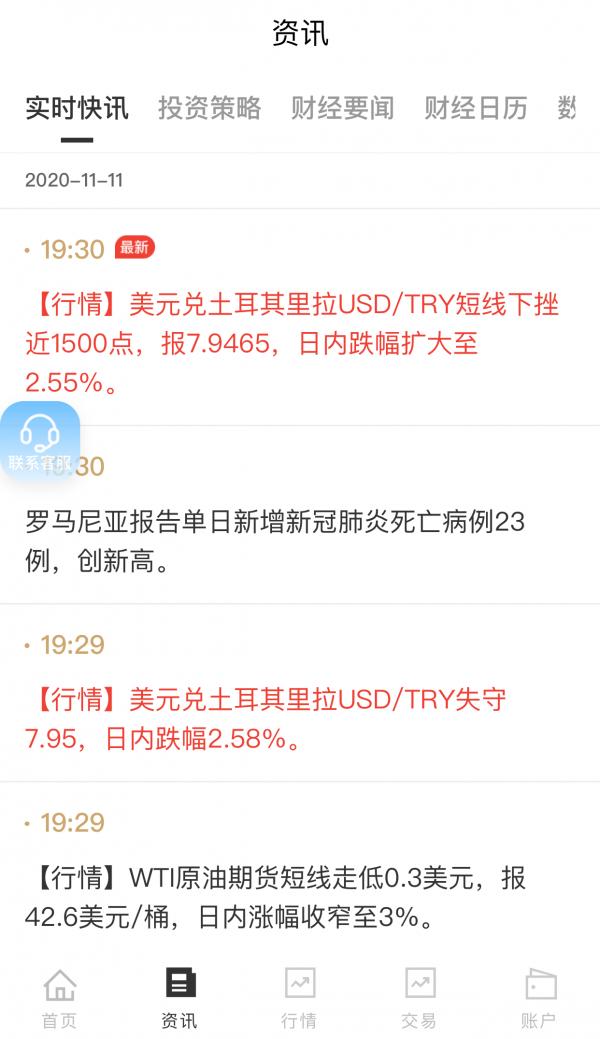Contact customer service via 联系客服 button
Viewport: 600px width, 1039px height.
coord(40,440)
